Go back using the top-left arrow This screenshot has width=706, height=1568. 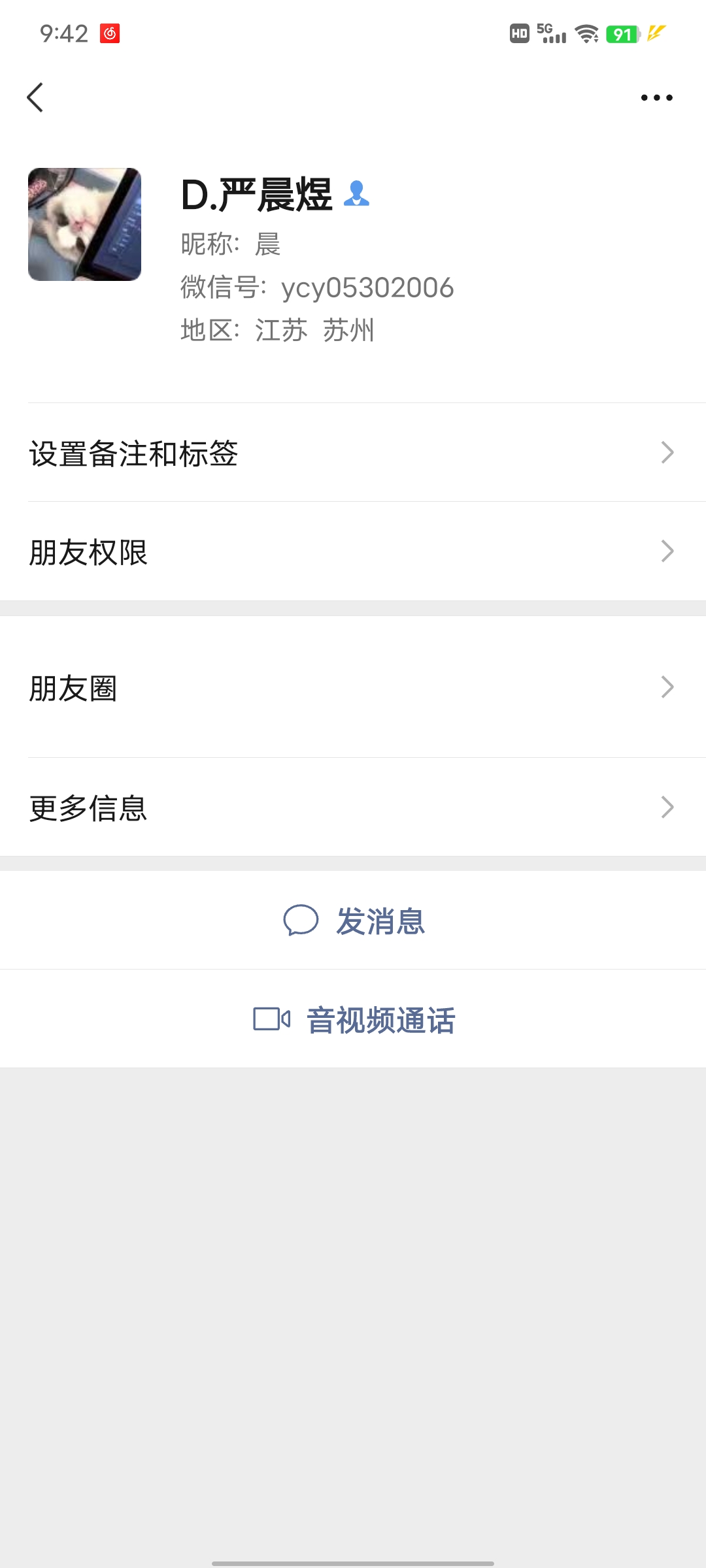click(35, 97)
